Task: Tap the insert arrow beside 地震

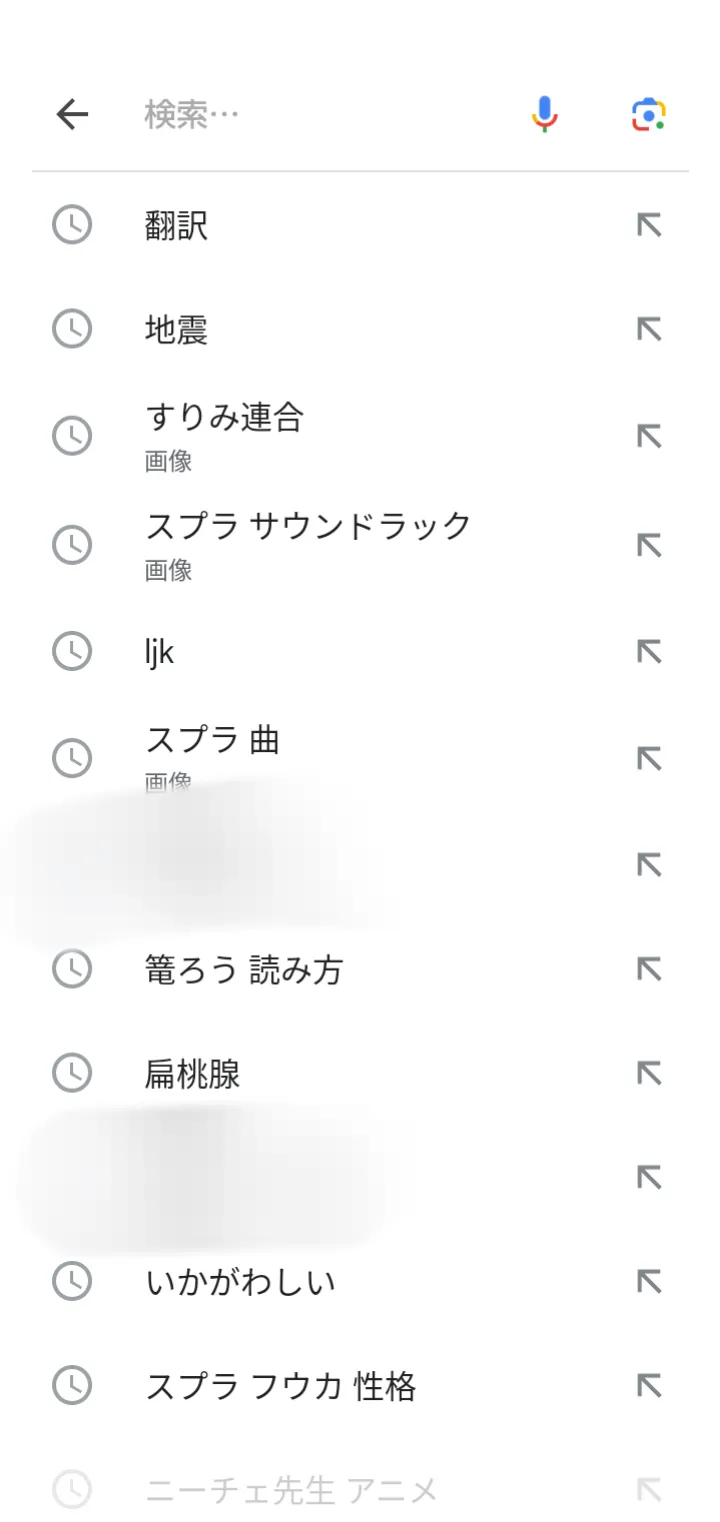Action: click(650, 330)
